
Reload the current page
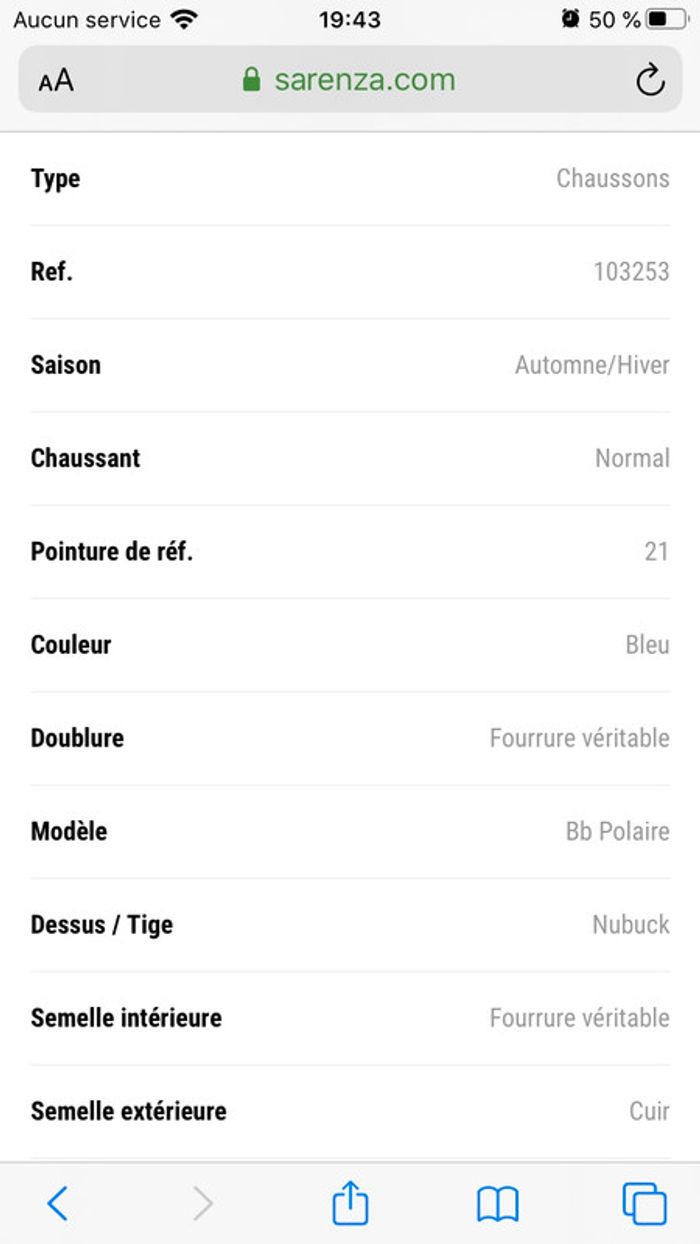pos(650,80)
